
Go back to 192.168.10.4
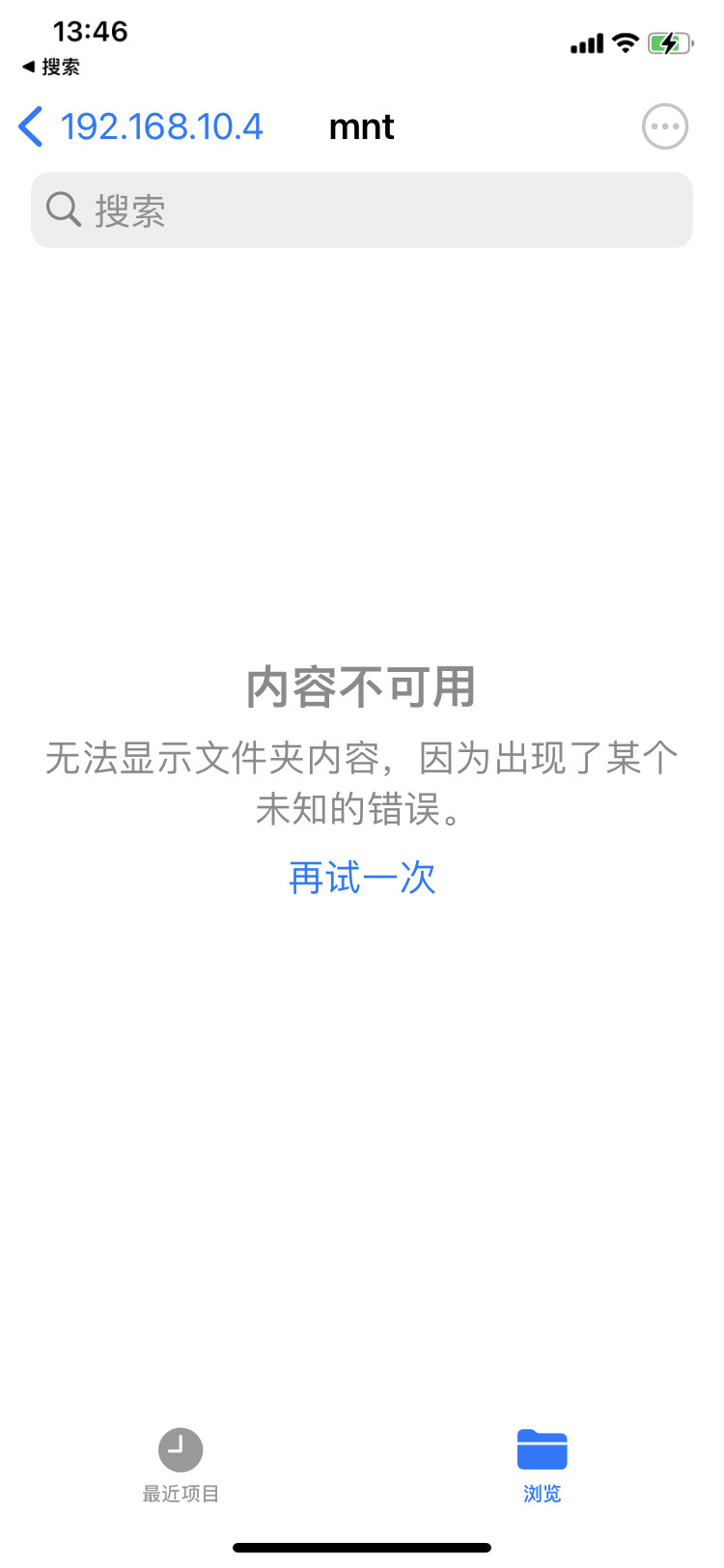coord(141,126)
